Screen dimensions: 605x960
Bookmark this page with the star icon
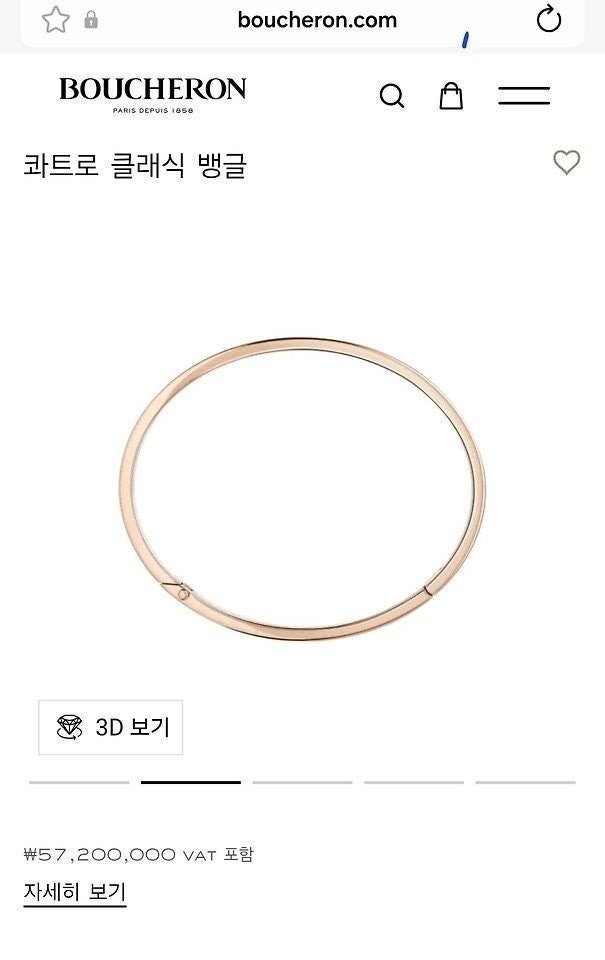[x=56, y=20]
